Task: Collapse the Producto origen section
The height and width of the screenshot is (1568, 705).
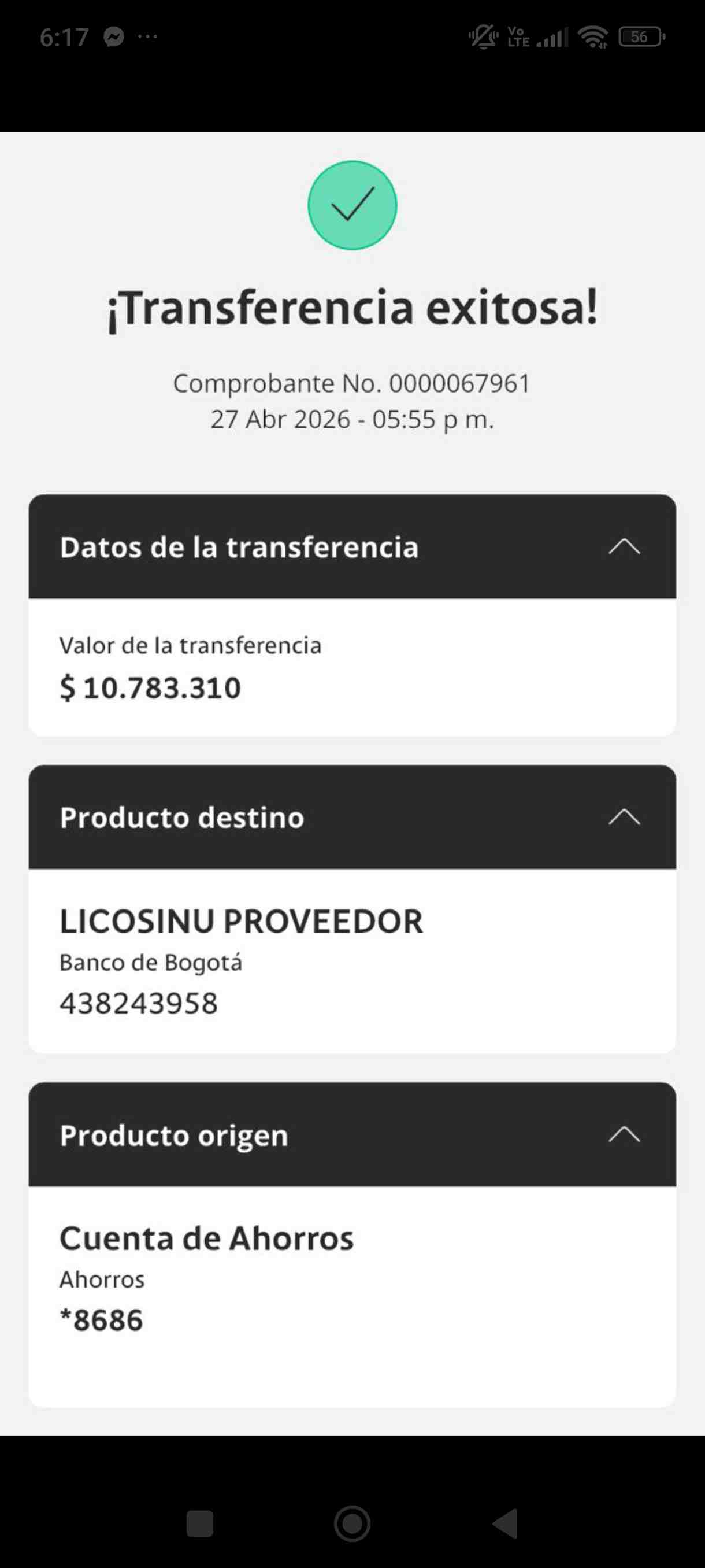Action: coord(624,1134)
